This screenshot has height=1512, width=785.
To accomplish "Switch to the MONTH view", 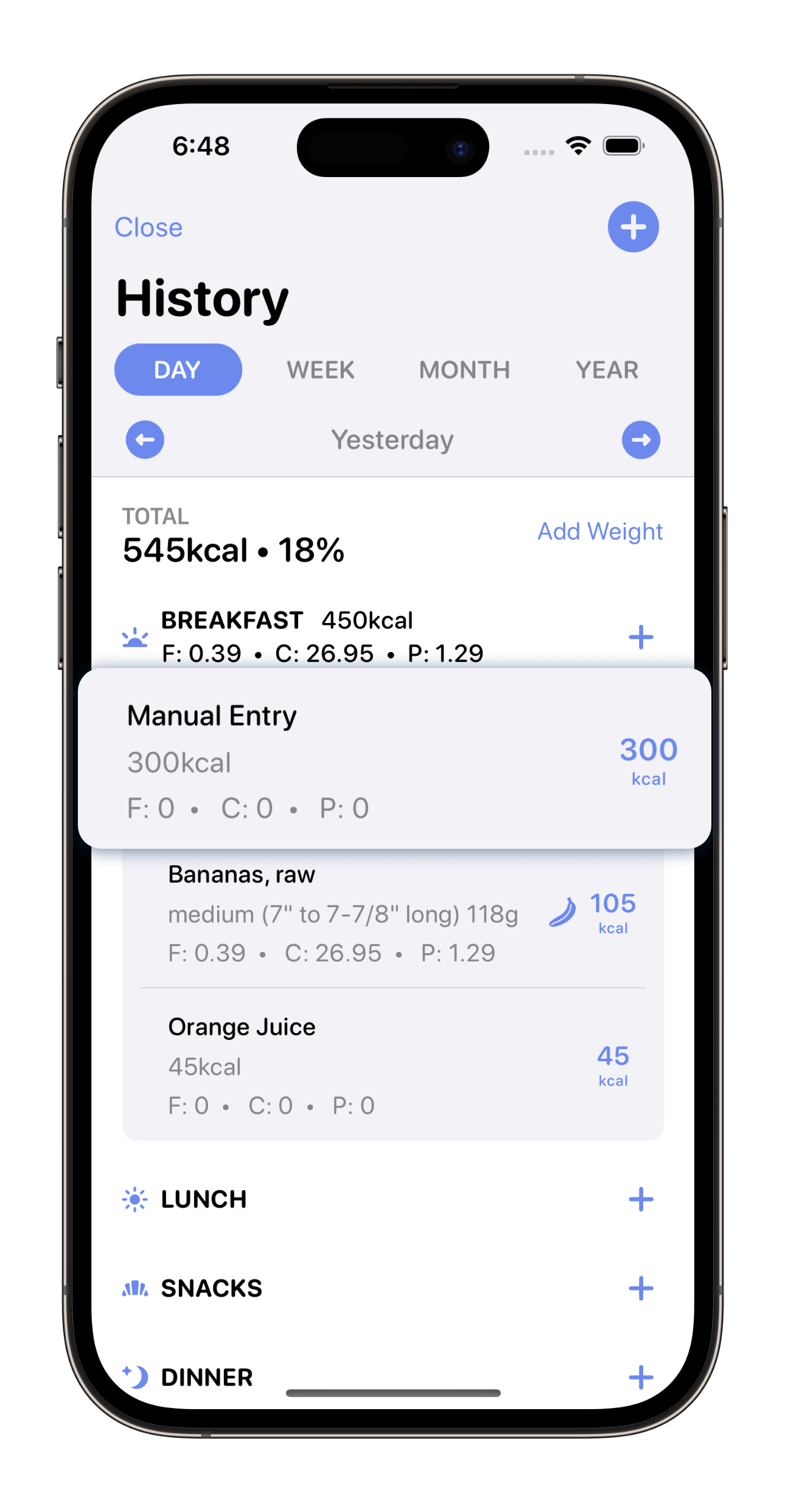I will click(x=464, y=370).
